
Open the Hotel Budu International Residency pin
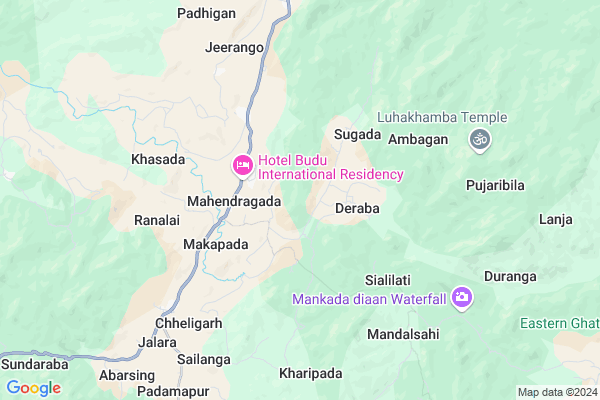(242, 166)
